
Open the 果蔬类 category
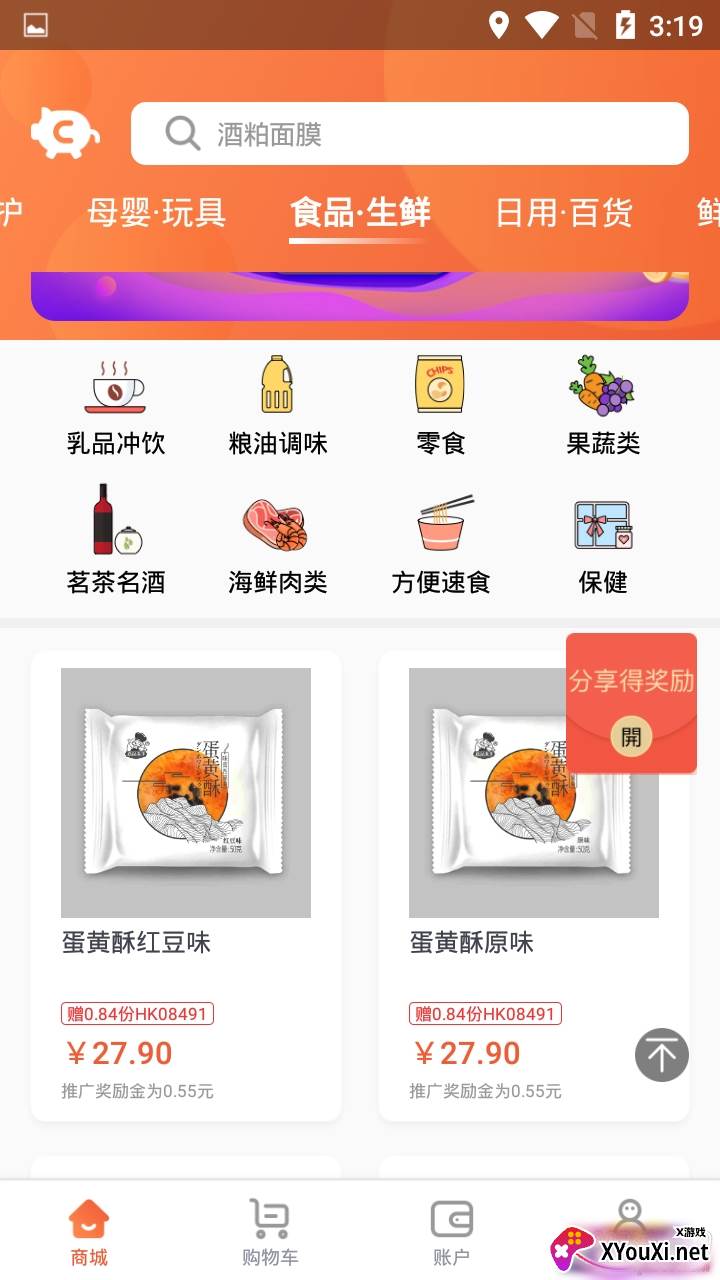(602, 406)
